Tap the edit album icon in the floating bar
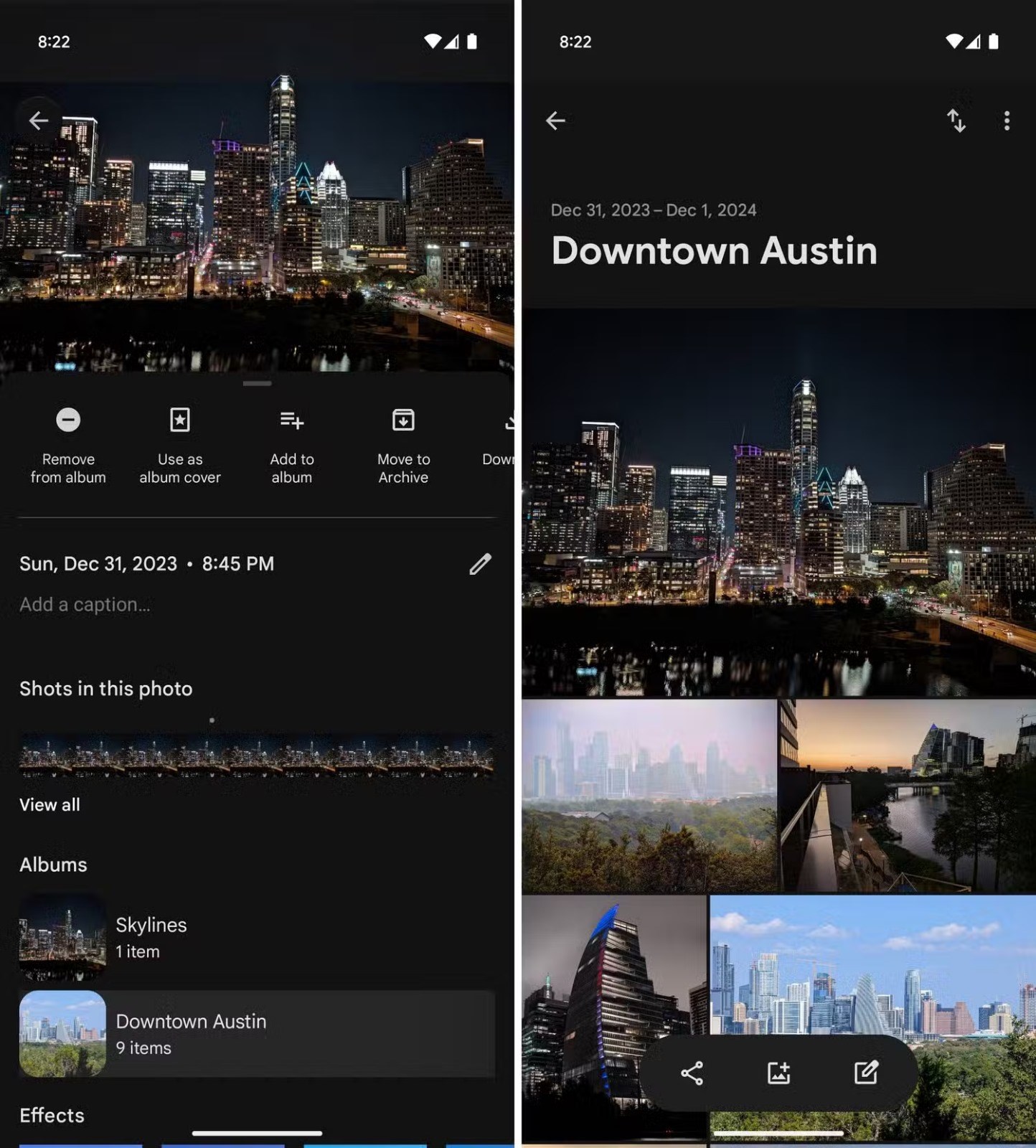1036x1148 pixels. 866,1073
